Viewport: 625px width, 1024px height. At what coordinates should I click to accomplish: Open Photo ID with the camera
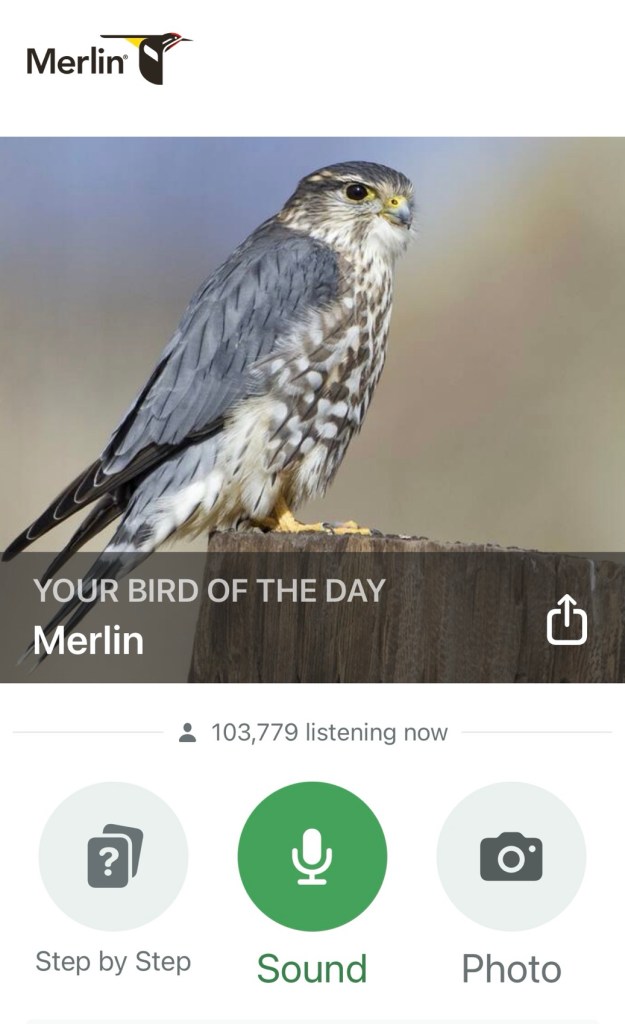tap(511, 857)
